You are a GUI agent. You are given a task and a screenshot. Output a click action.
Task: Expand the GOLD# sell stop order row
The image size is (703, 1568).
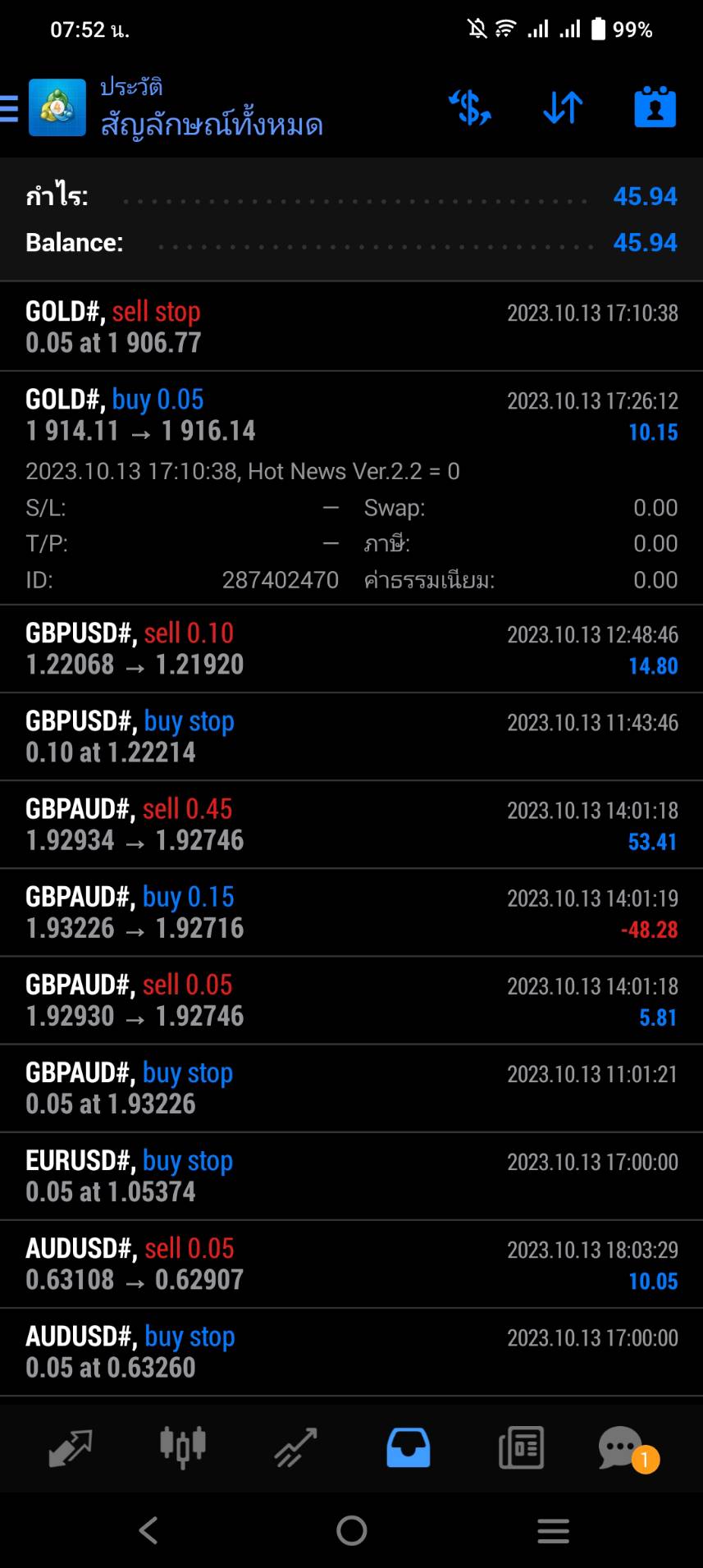point(351,327)
